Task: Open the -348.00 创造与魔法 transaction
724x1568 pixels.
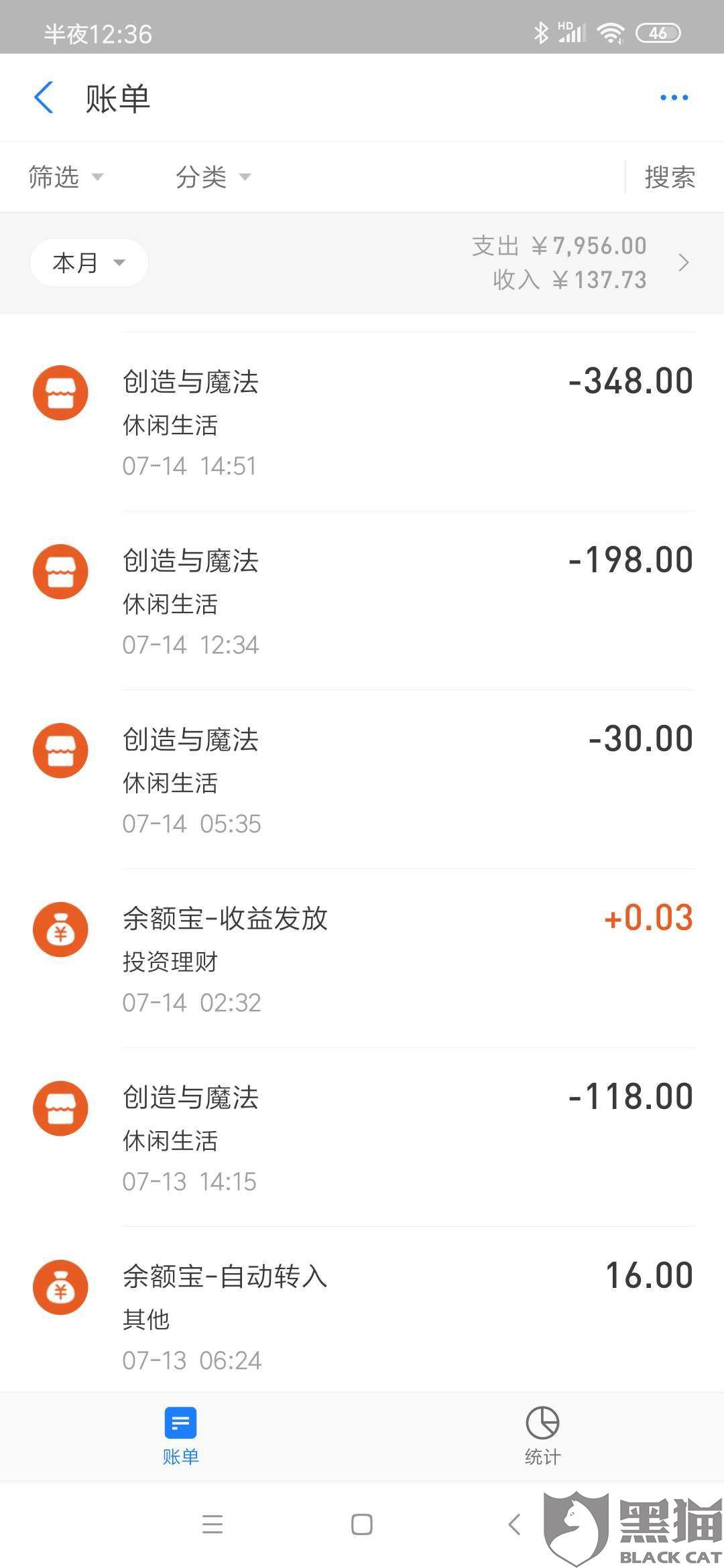Action: coord(362,421)
